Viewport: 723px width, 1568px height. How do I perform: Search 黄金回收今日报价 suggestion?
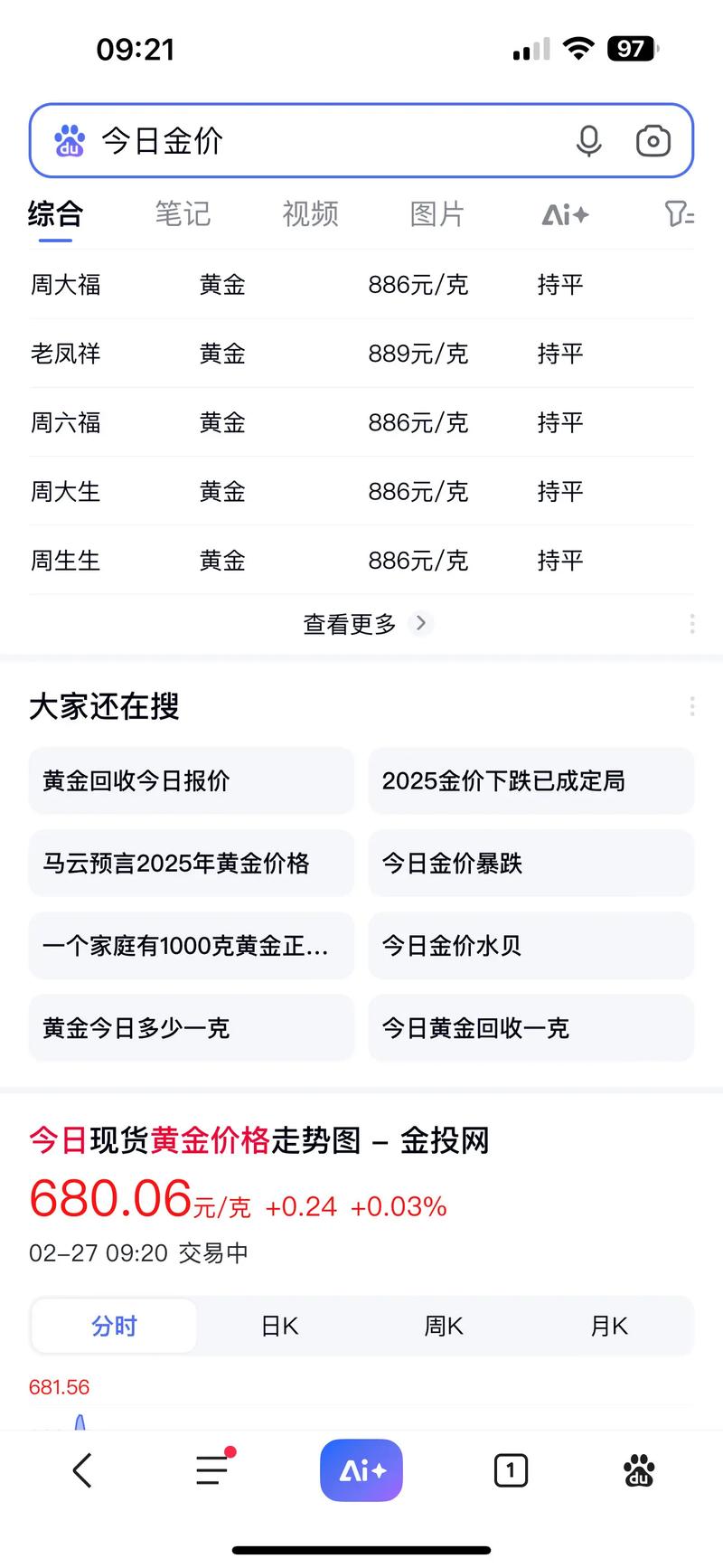[x=191, y=780]
